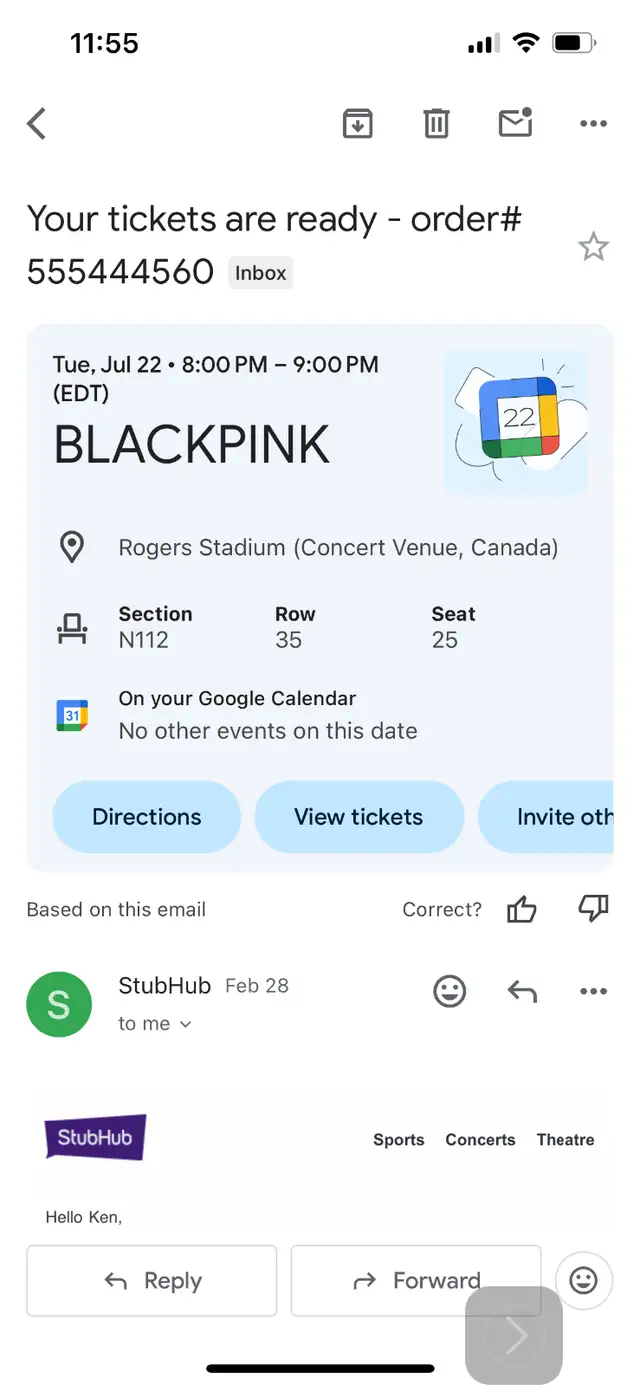Screen dimensions: 640x1386
Task: Give thumbs up for correct summary
Action: [x=521, y=909]
